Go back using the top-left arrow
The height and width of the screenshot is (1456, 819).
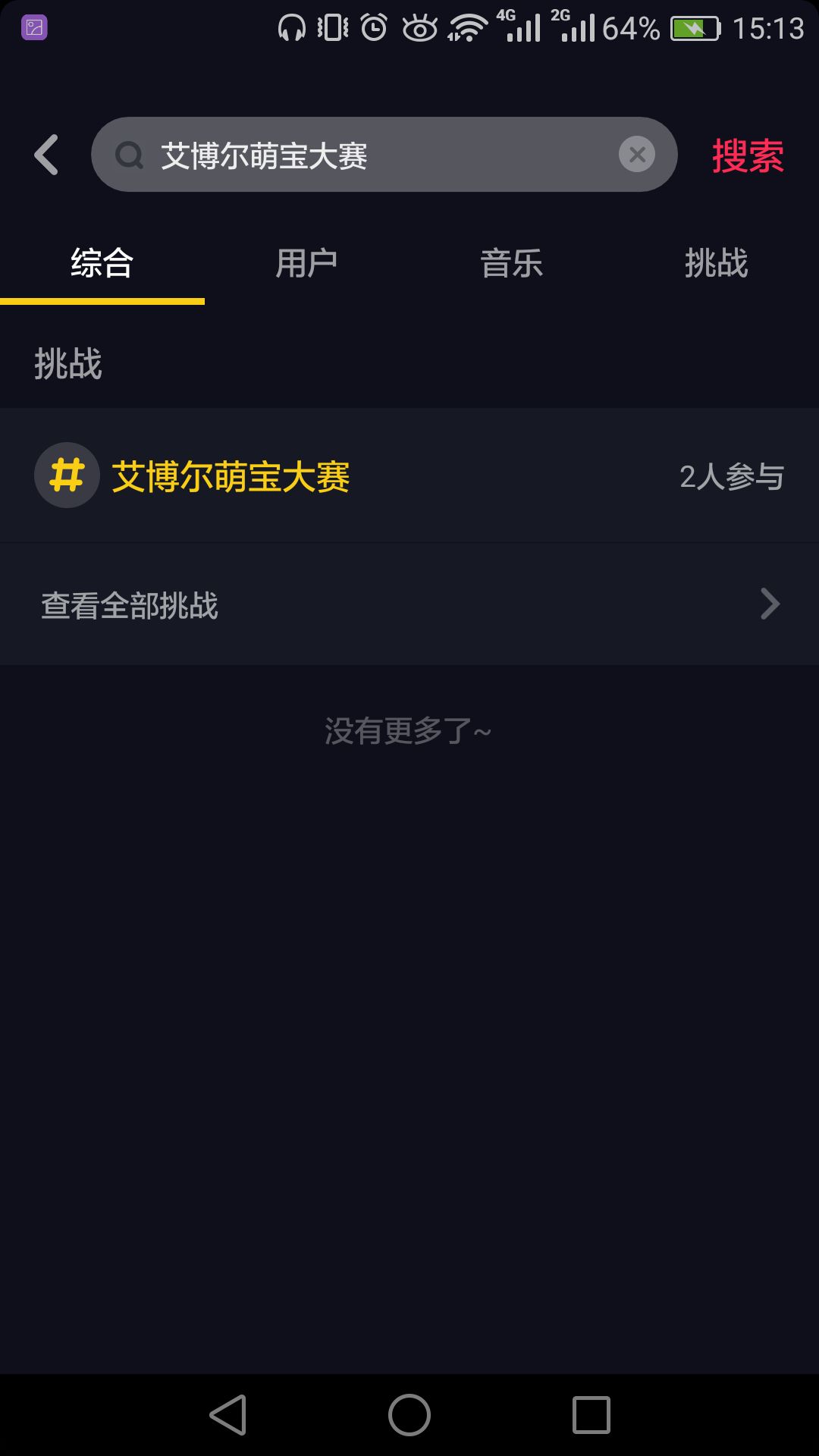point(47,155)
